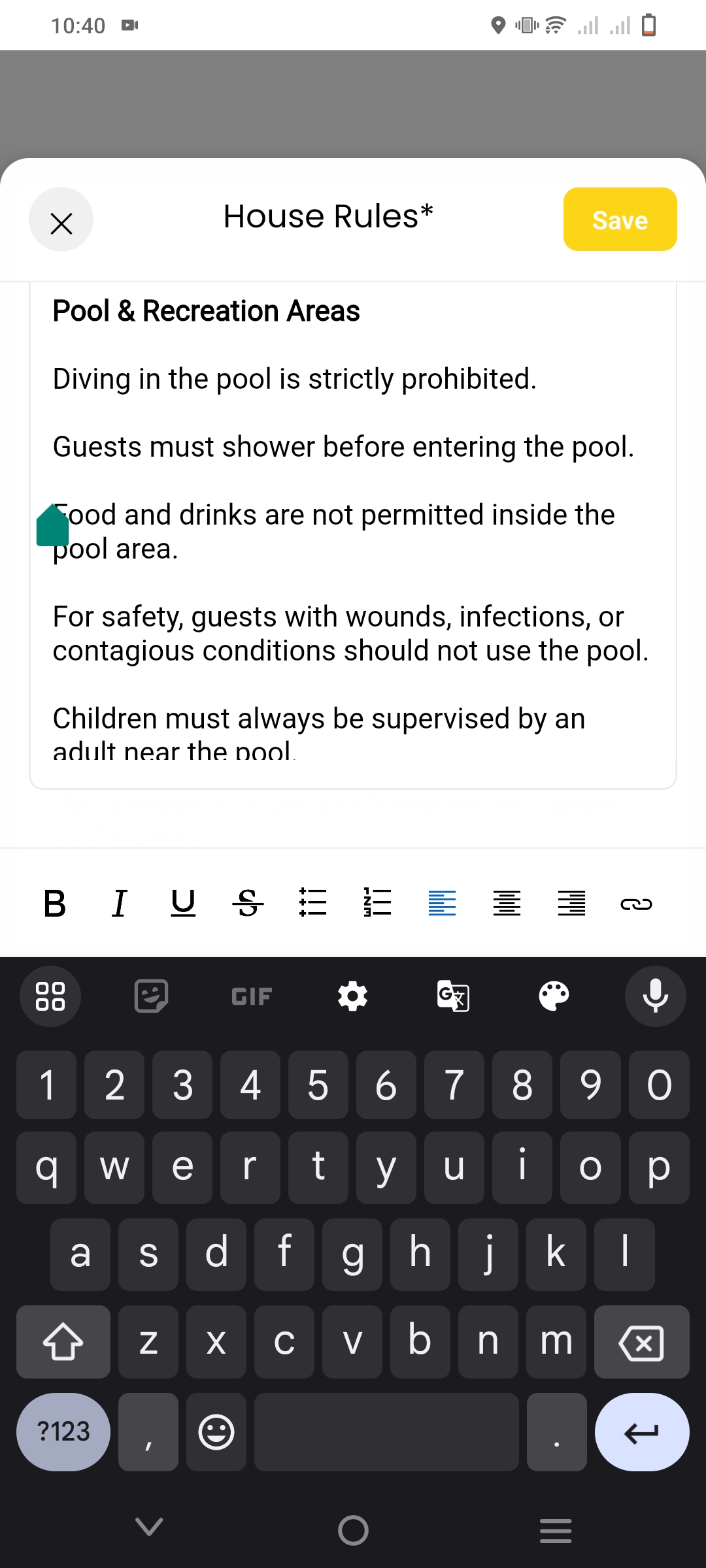
Task: Insert a hyperlink
Action: [x=636, y=904]
